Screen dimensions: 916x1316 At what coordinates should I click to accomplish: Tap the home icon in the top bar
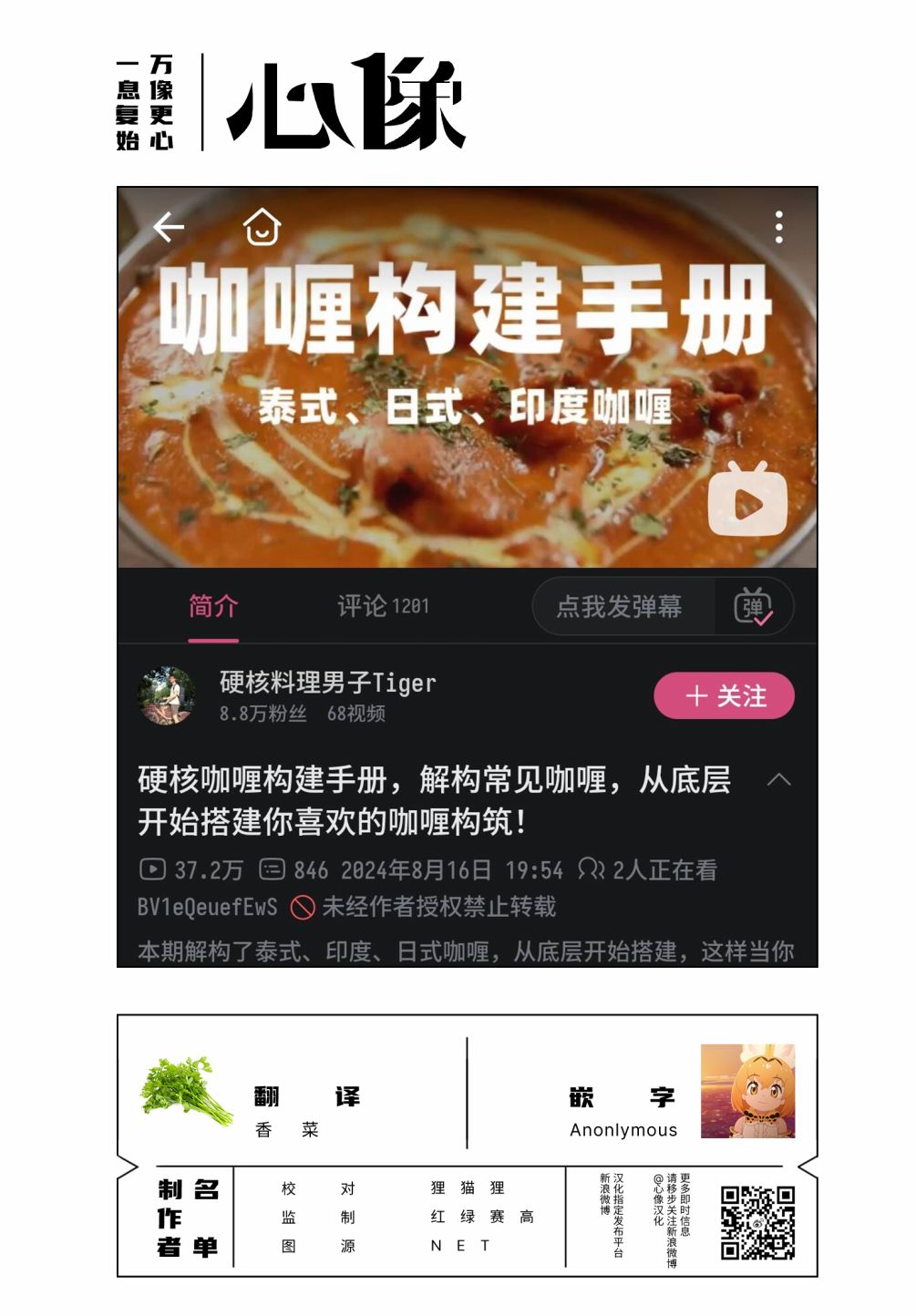coord(262,228)
